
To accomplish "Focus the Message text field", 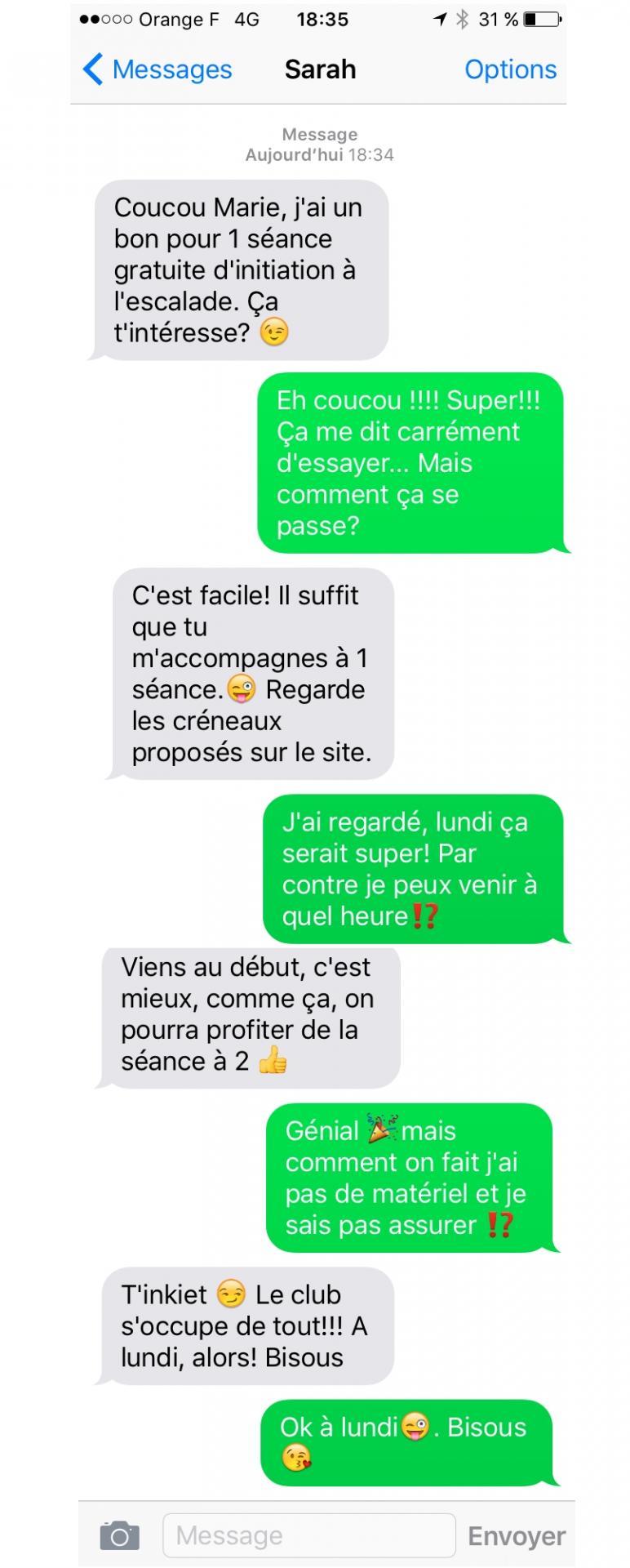I will (308, 1536).
